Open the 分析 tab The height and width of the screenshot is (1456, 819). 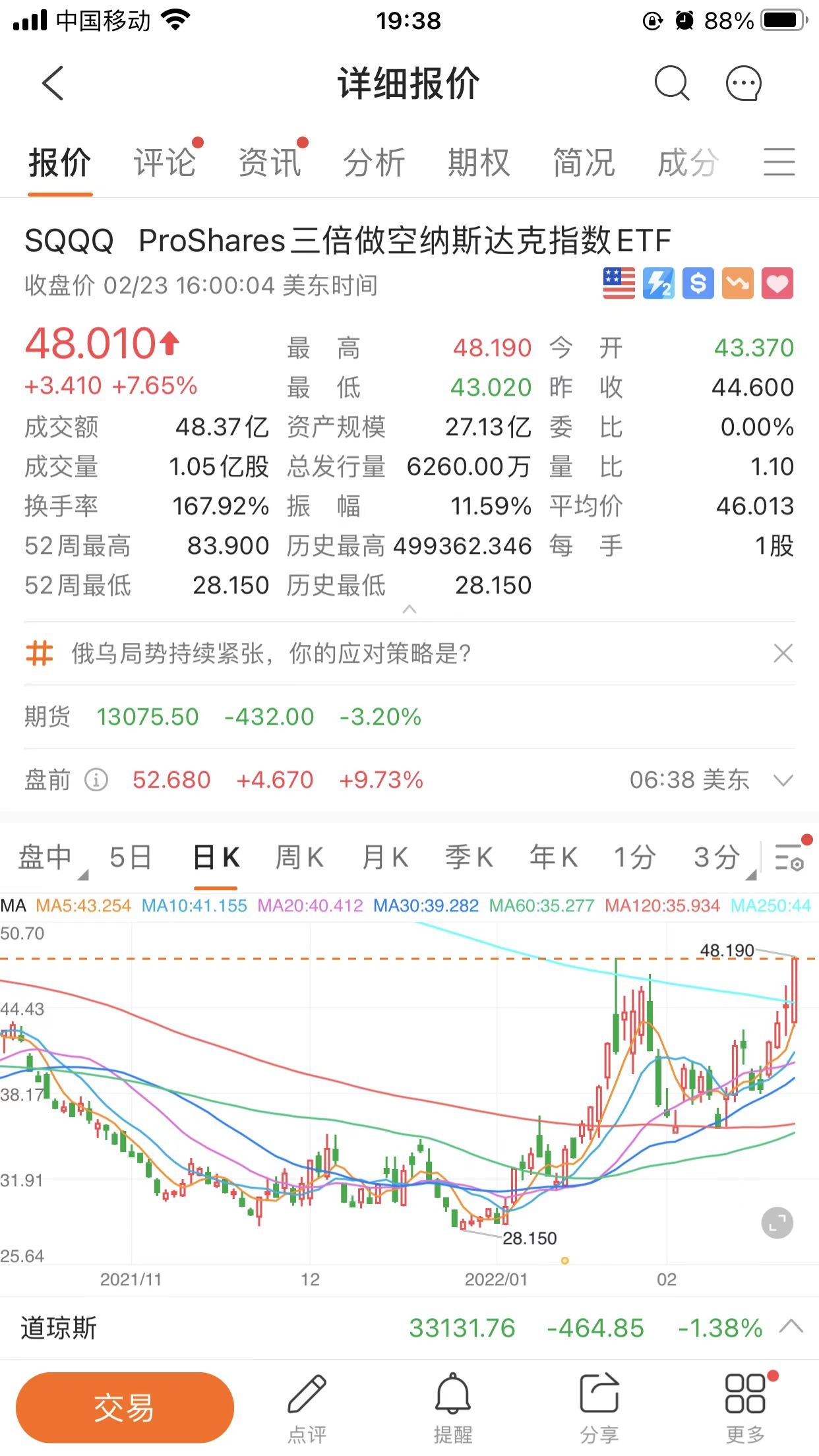click(x=374, y=163)
